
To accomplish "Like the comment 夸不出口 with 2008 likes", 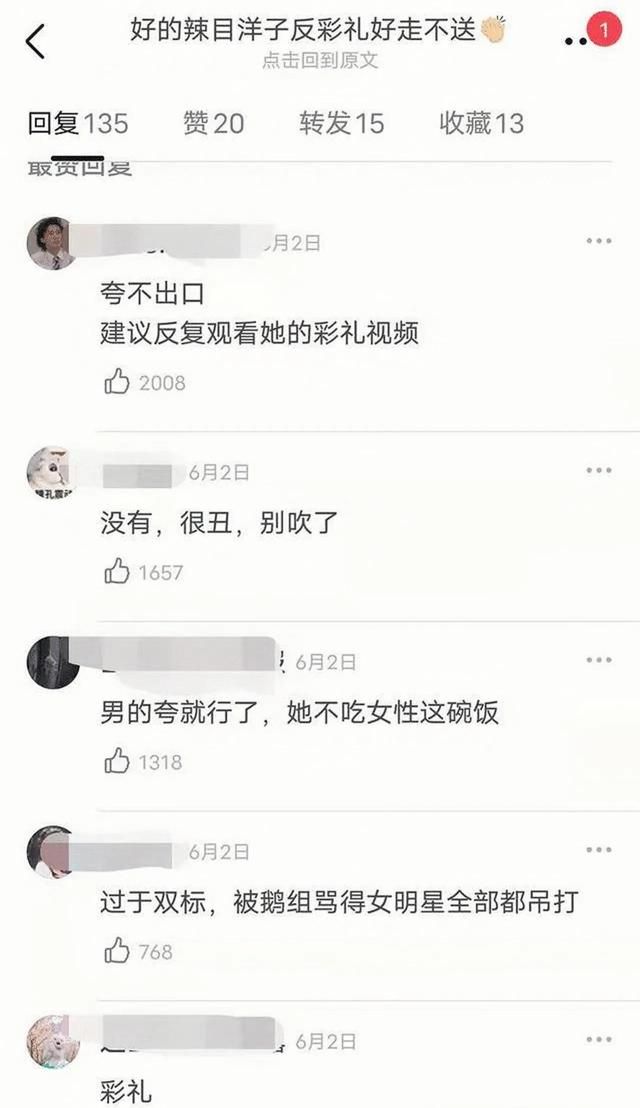I will coord(117,382).
